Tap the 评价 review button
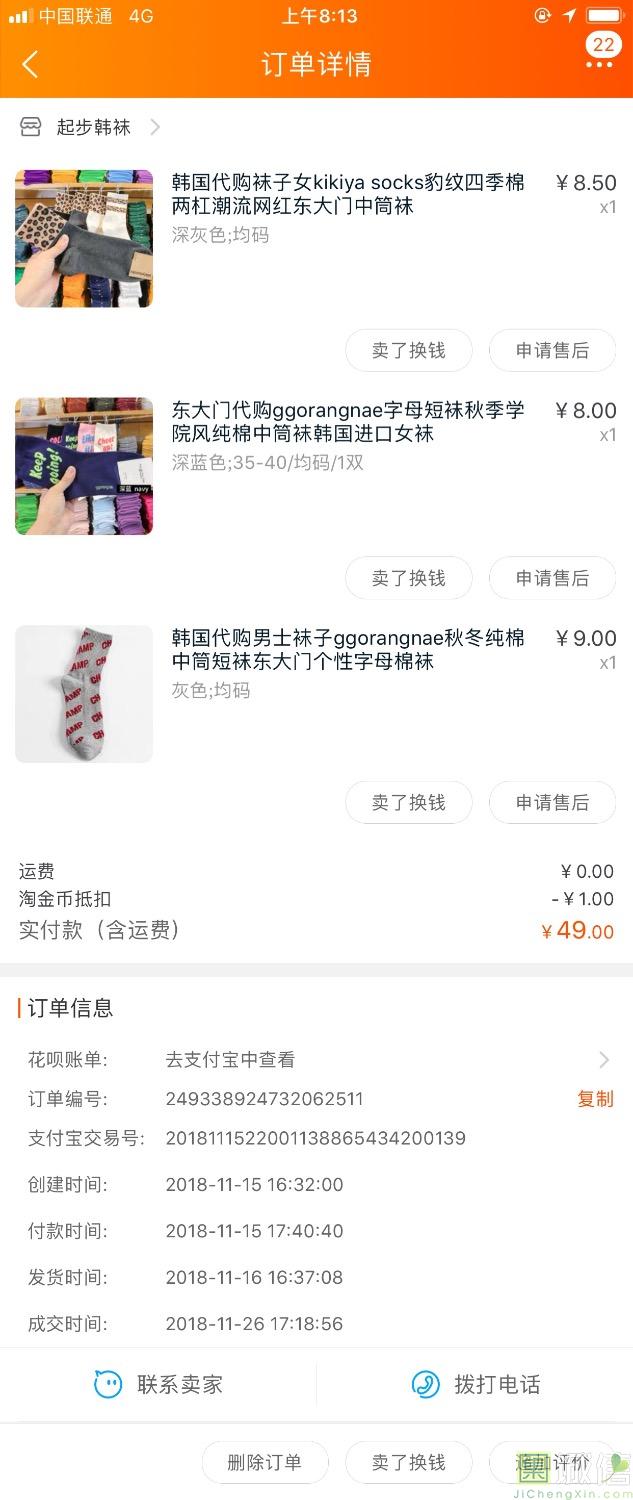This screenshot has height=1500, width=633. tap(552, 1462)
